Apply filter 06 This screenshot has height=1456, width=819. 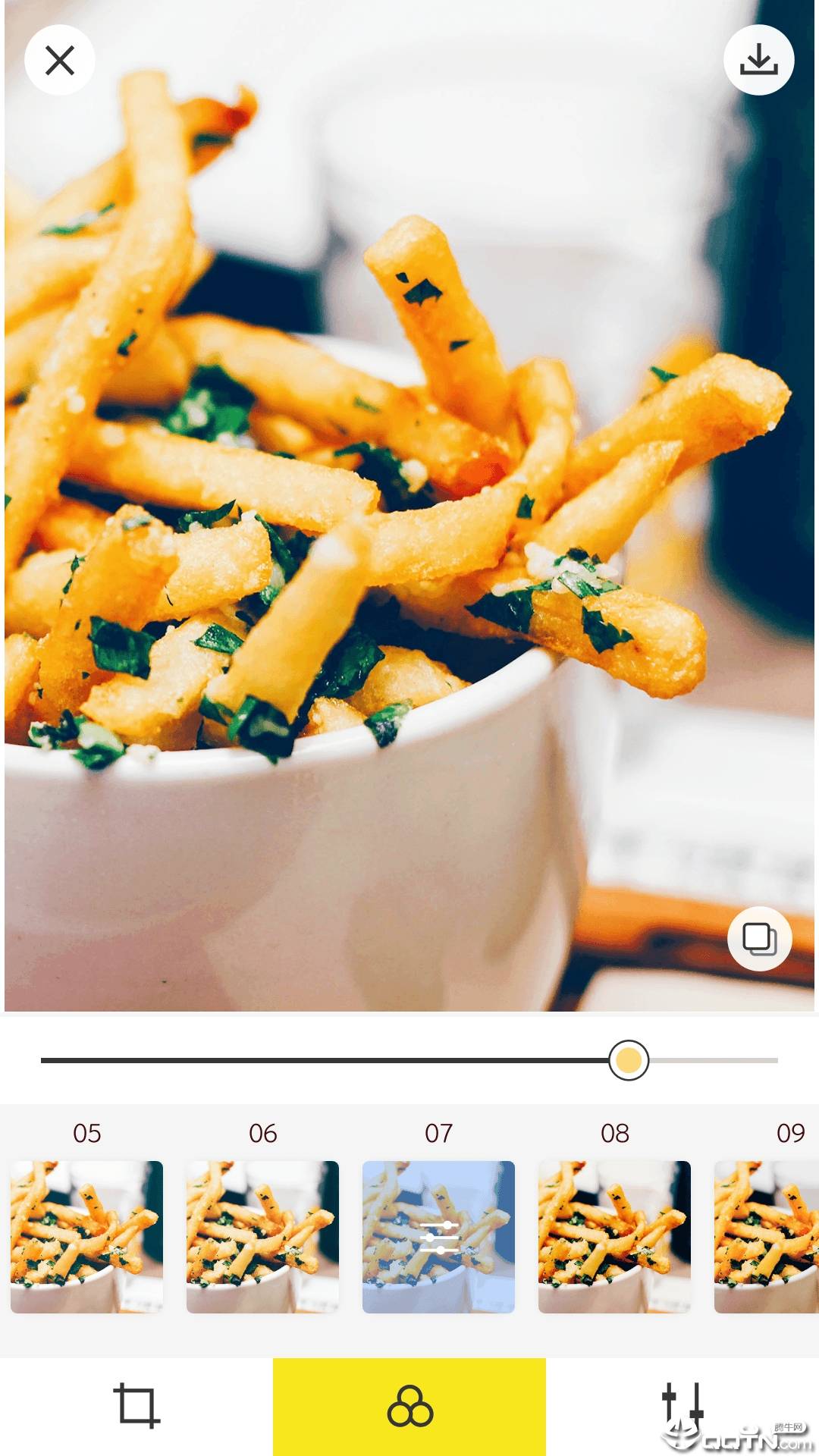(x=262, y=1237)
